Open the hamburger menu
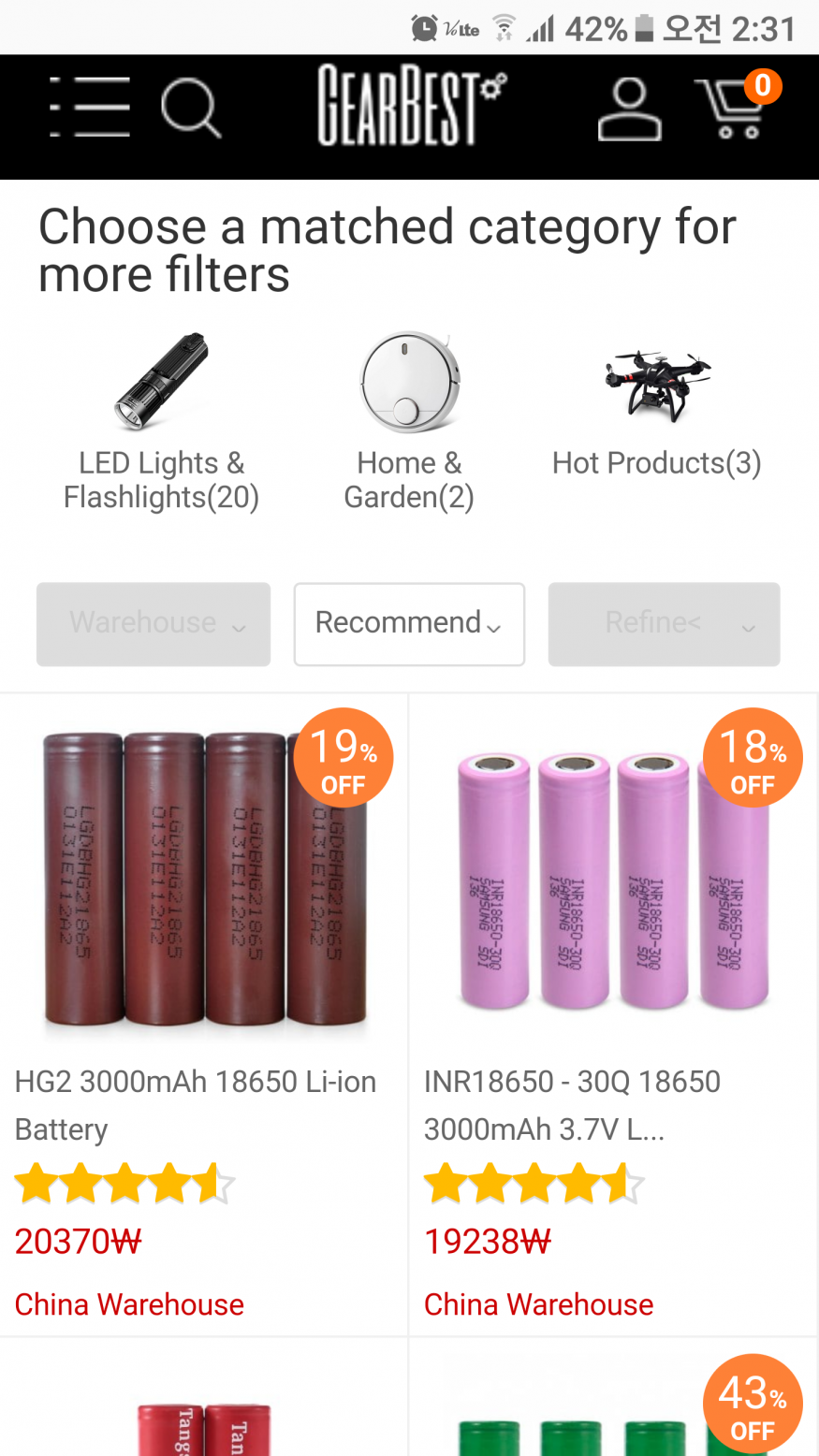The image size is (819, 1456). coord(90,108)
